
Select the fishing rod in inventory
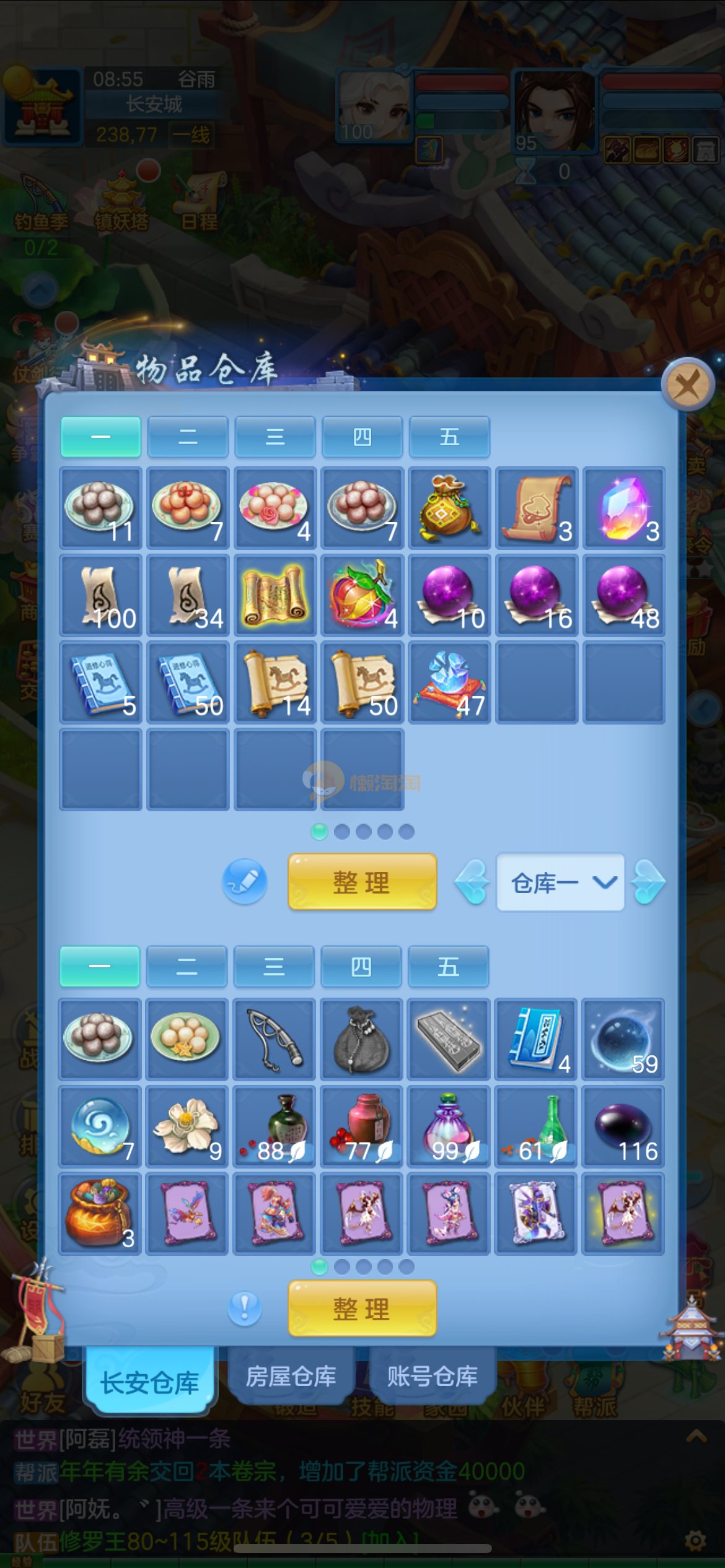[274, 1039]
